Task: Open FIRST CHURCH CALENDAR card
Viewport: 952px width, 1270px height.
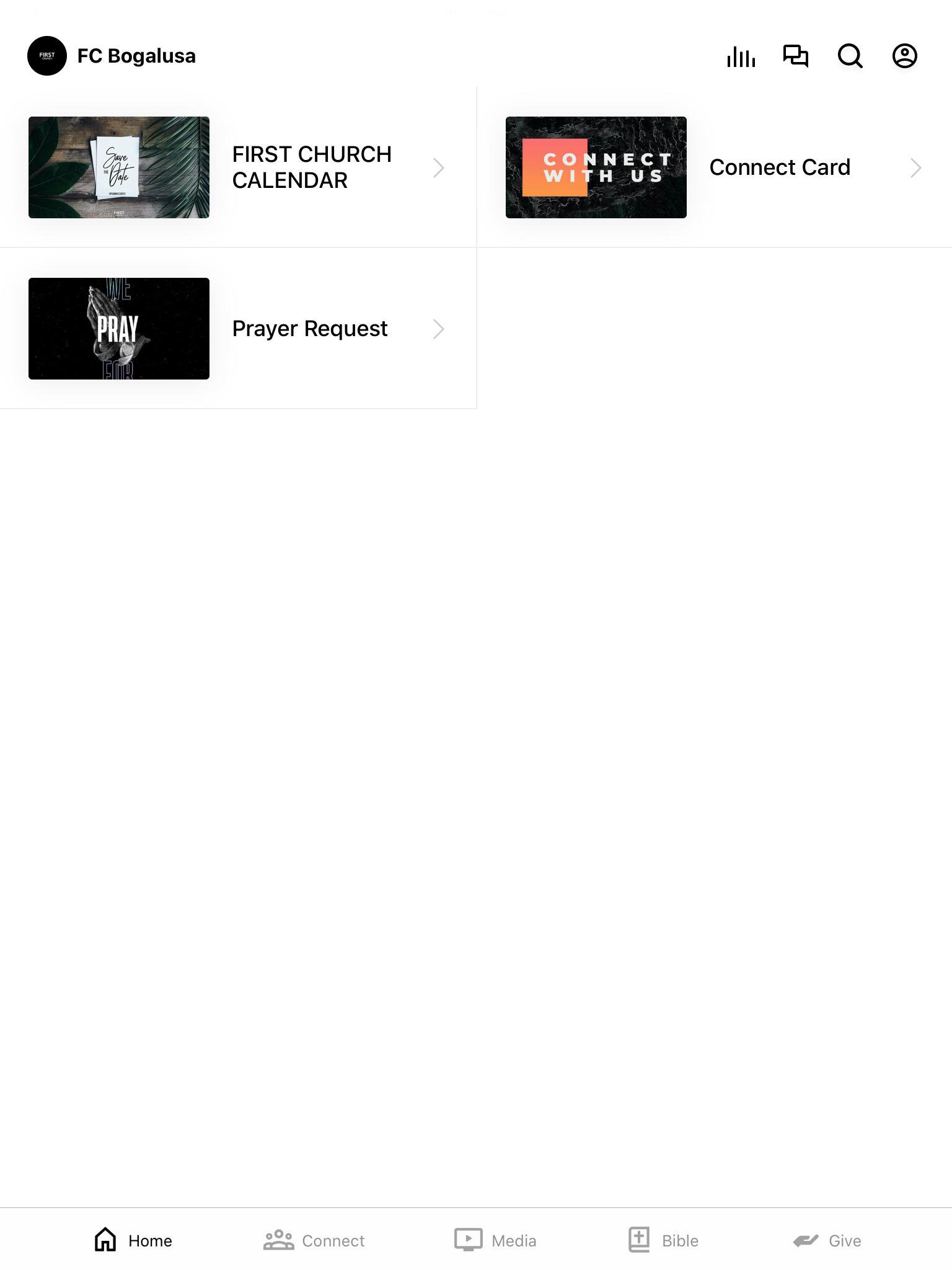Action: tap(238, 167)
